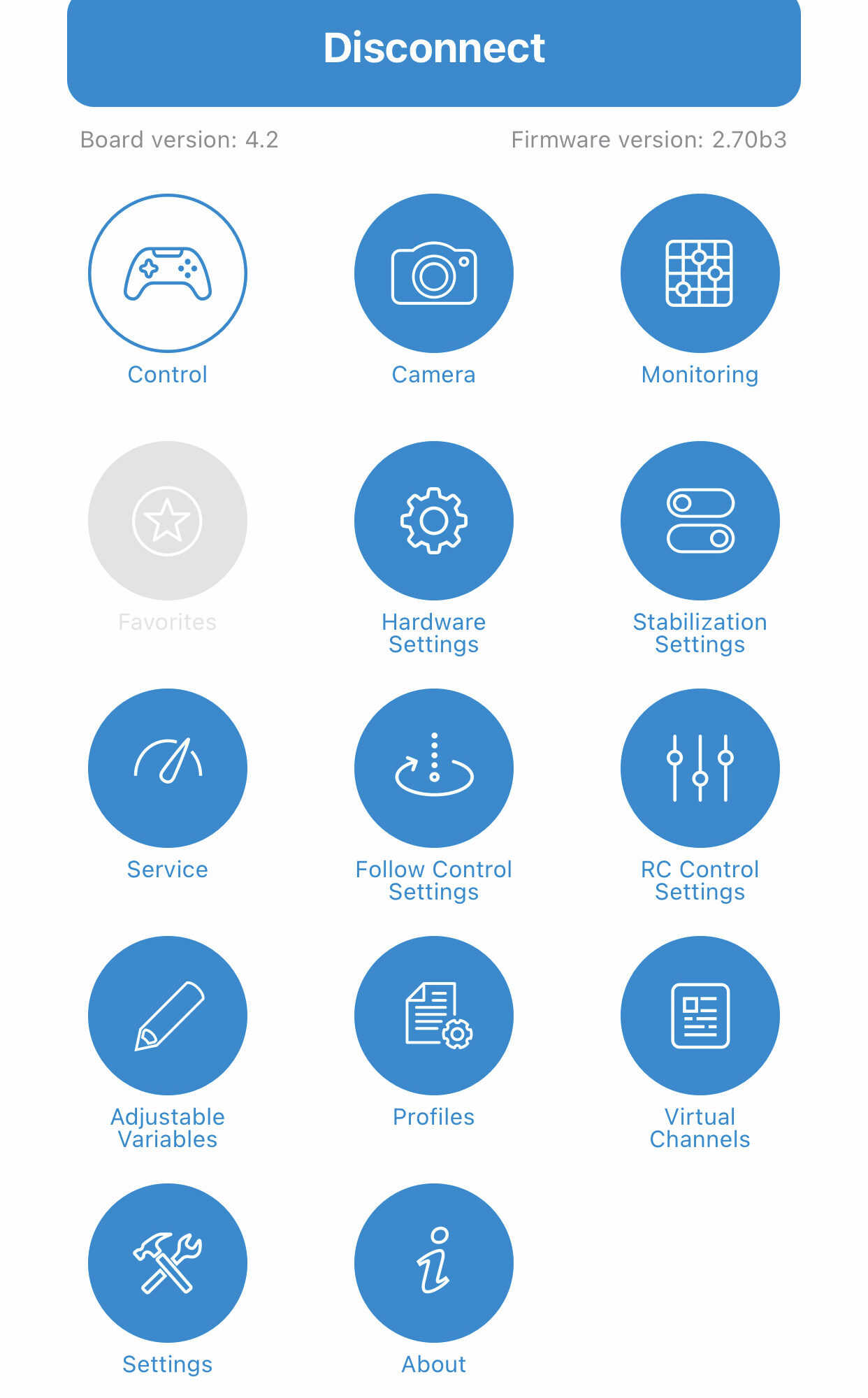Open Monitoring
868x1398 pixels.
click(x=700, y=273)
